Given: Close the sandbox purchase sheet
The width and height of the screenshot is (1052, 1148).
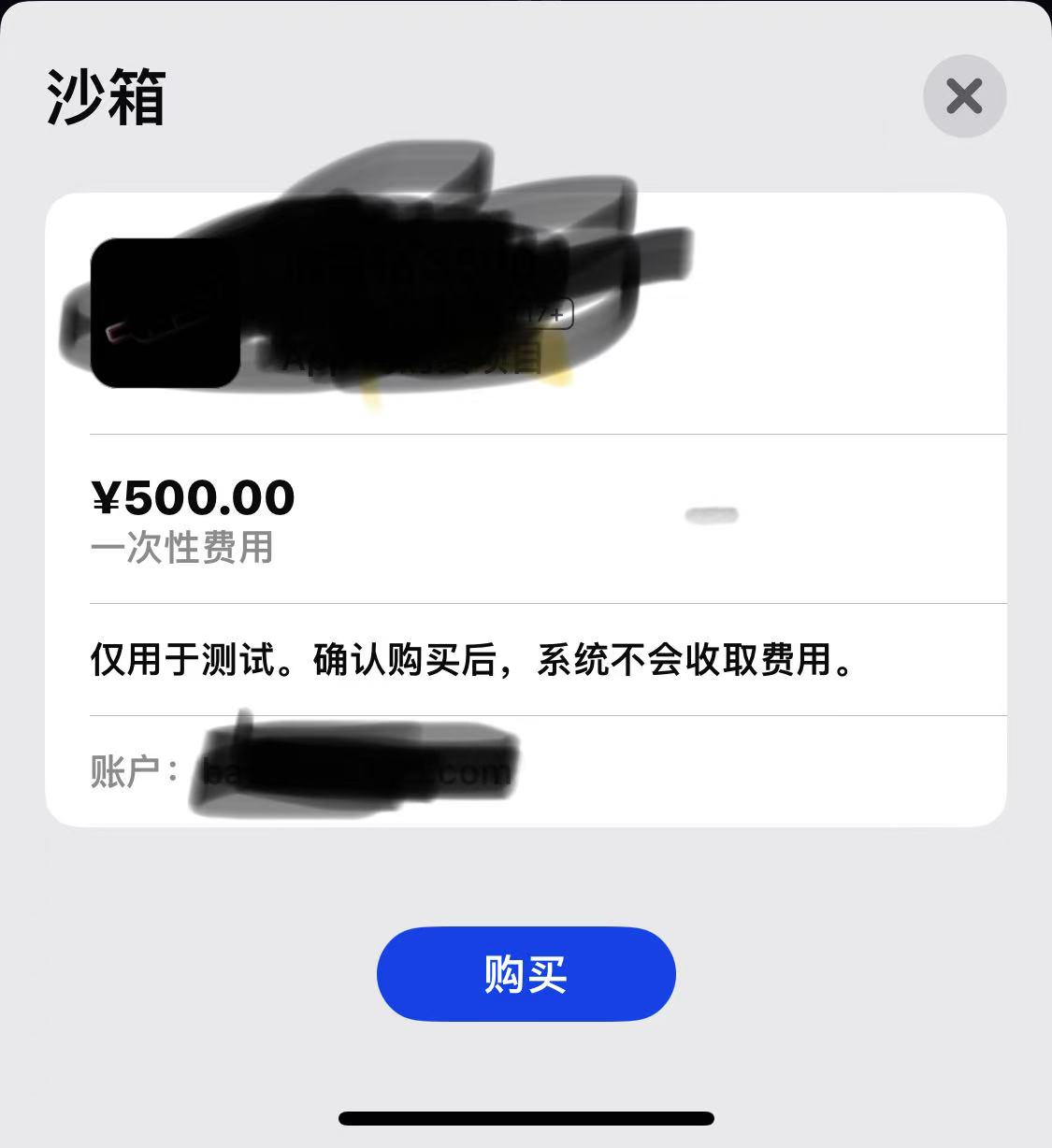Looking at the screenshot, I should point(964,96).
